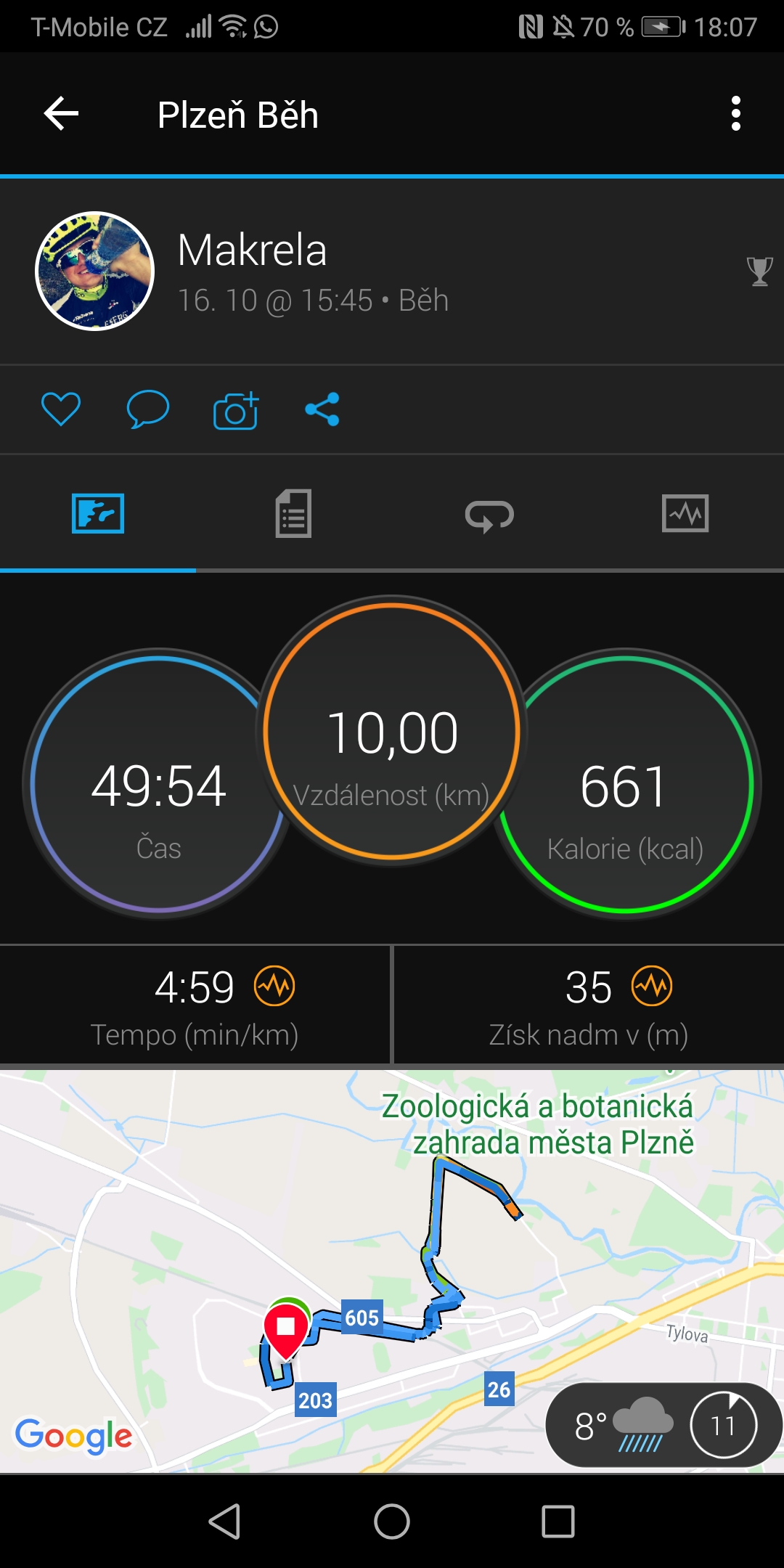Share this run activity
The width and height of the screenshot is (784, 1568).
point(322,409)
